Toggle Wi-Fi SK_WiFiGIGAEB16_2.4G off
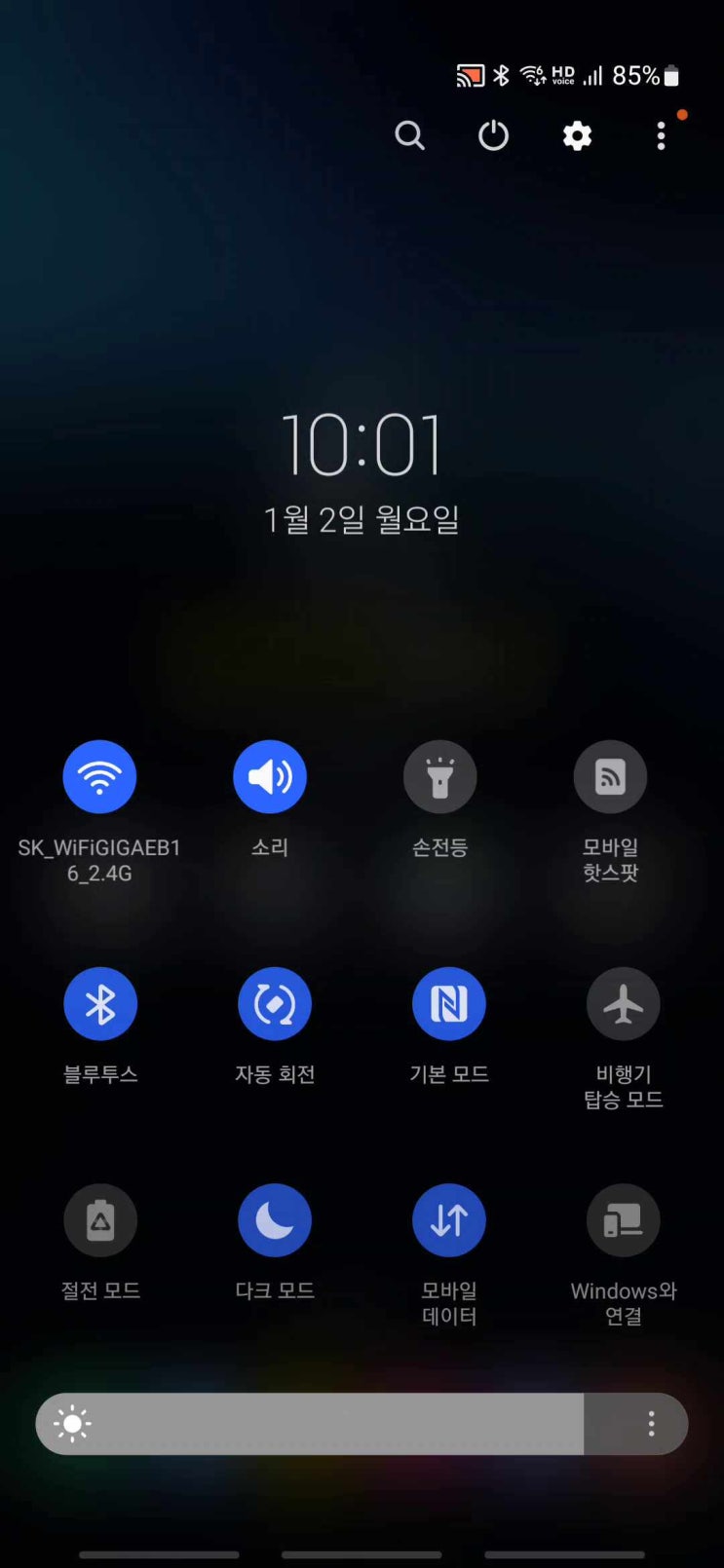The height and width of the screenshot is (1568, 724). [99, 777]
